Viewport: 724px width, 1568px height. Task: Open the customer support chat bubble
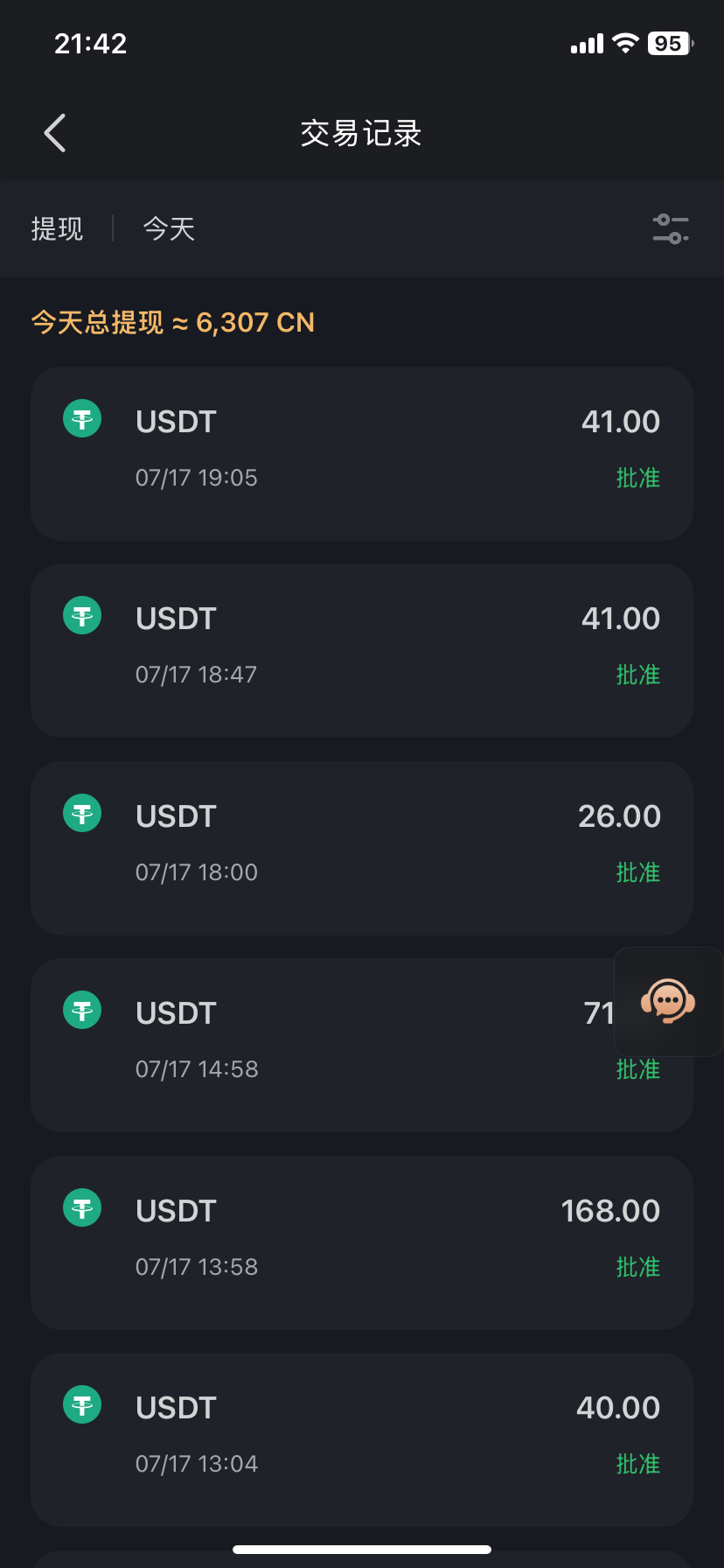pyautogui.click(x=668, y=1001)
